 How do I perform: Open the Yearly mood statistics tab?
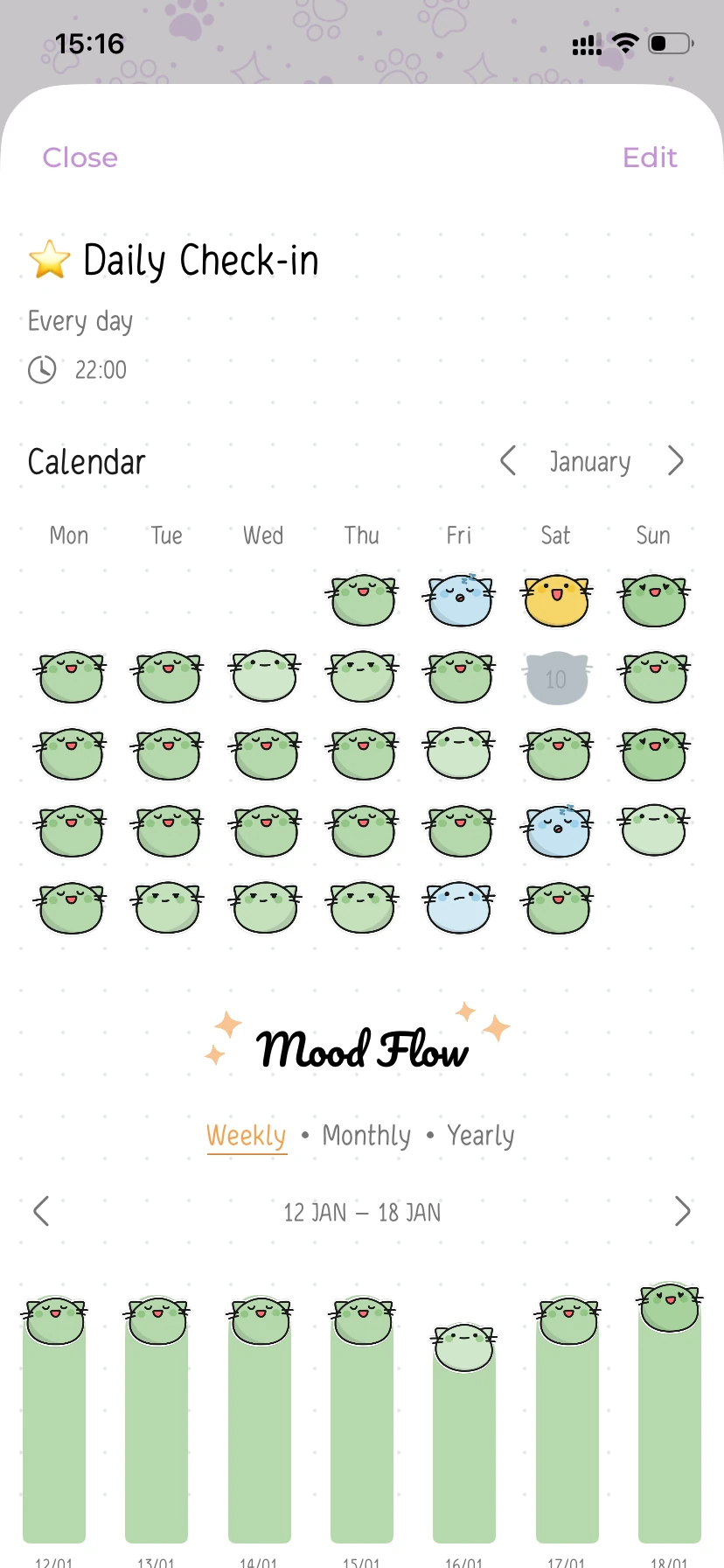(479, 1135)
